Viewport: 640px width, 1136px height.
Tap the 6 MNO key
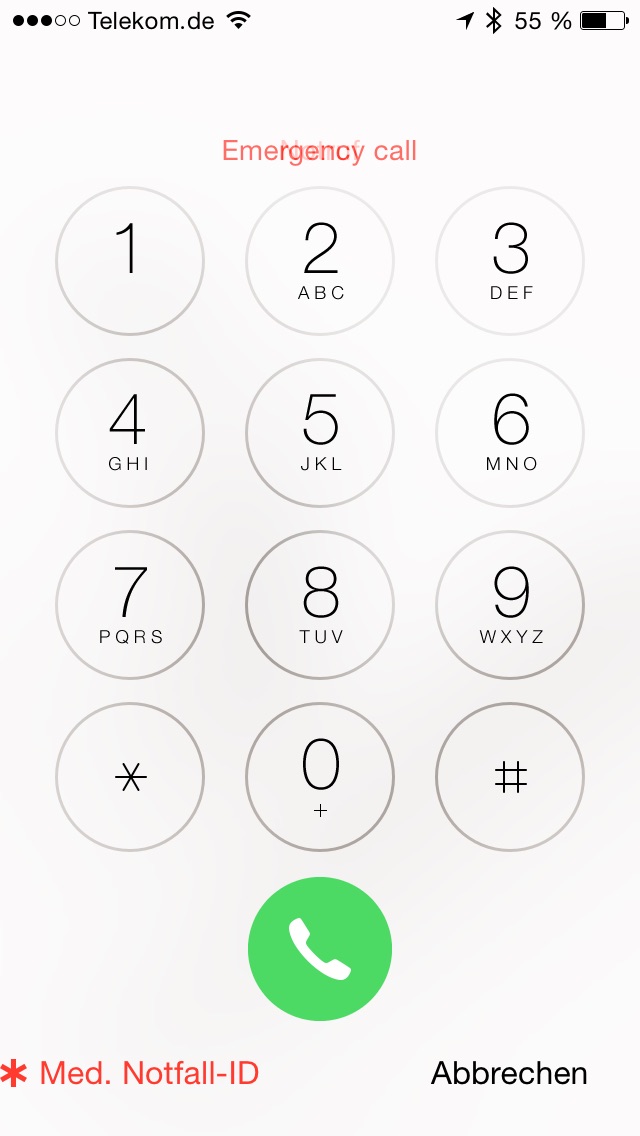point(510,433)
